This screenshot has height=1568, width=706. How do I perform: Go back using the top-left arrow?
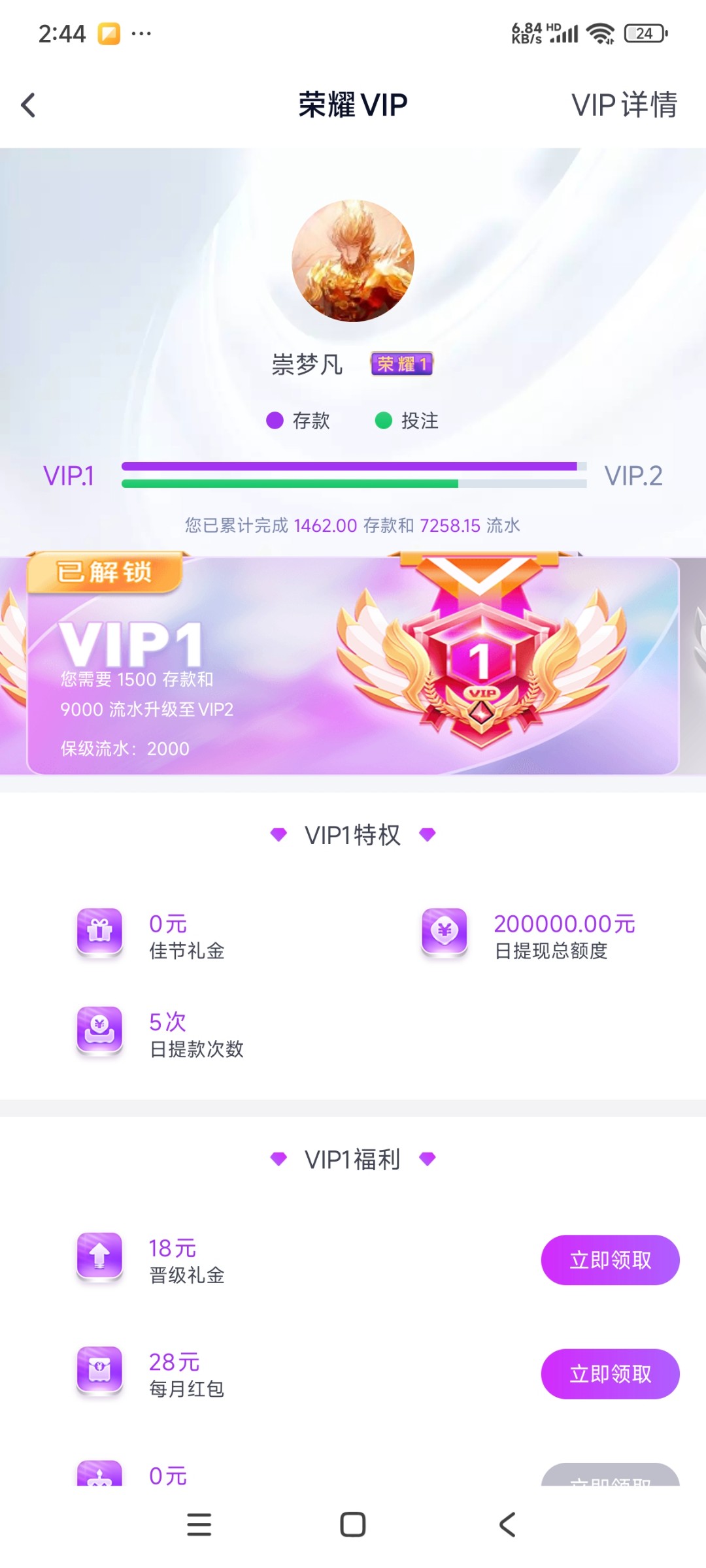coord(28,105)
